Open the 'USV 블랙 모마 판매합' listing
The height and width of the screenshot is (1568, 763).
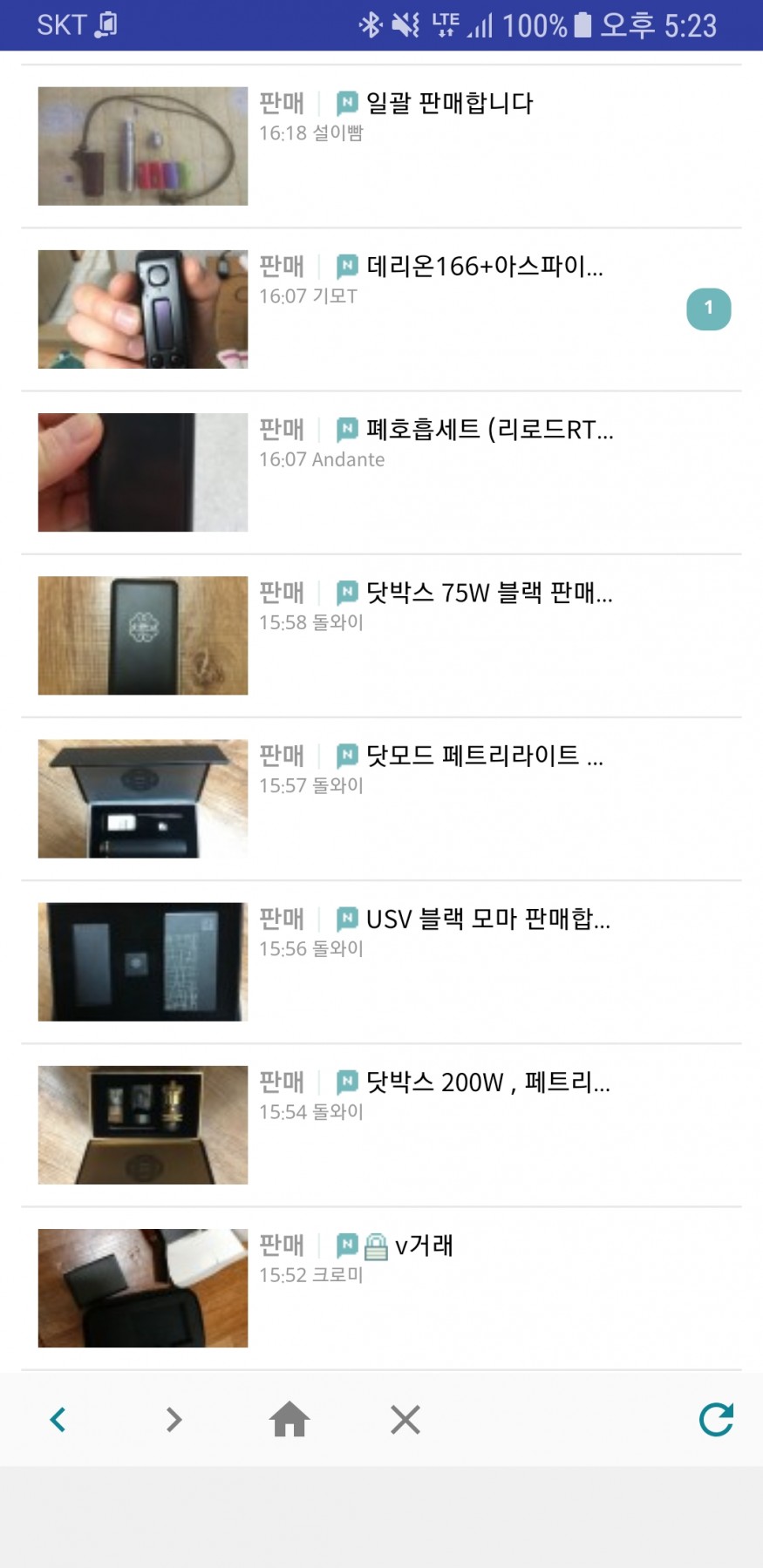487,919
